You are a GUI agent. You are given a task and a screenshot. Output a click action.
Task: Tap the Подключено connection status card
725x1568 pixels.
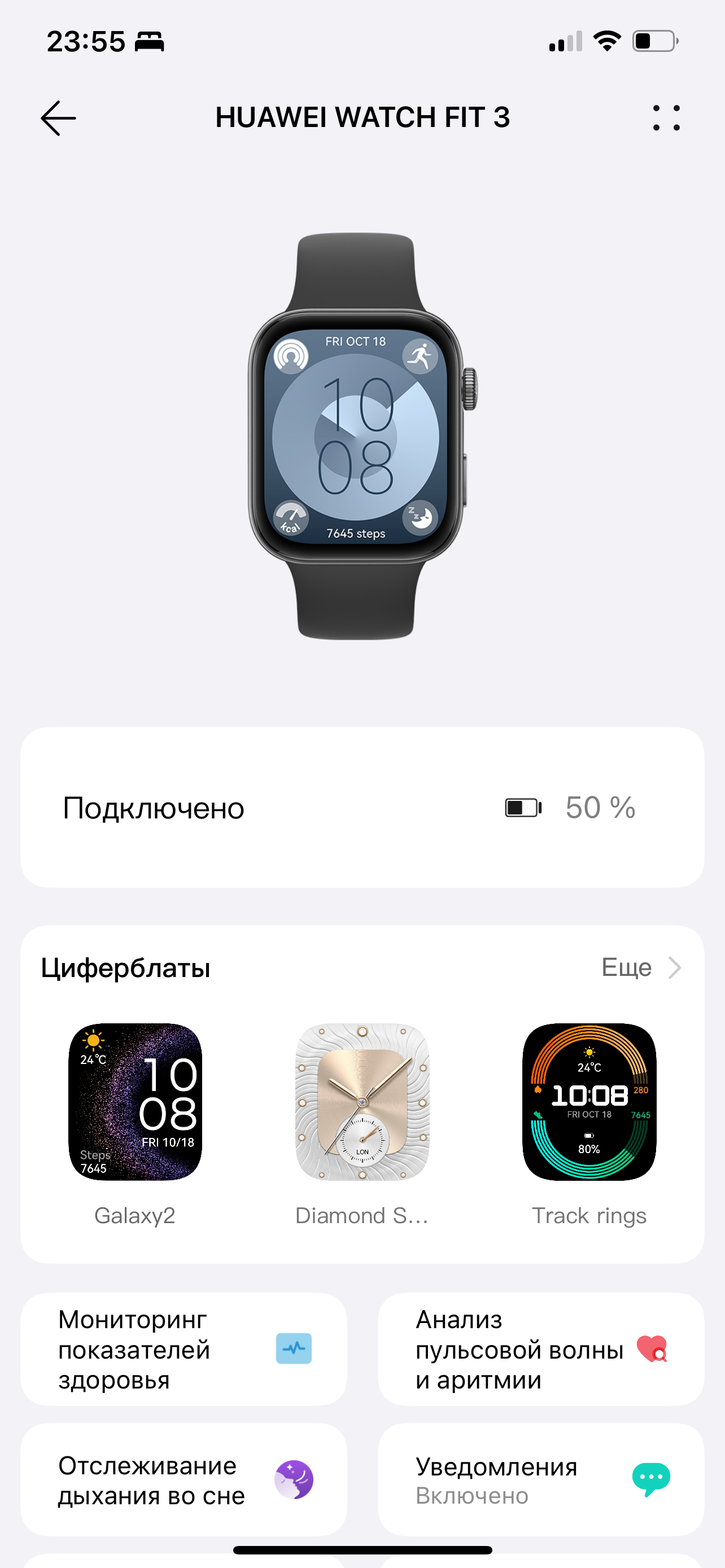pos(362,807)
